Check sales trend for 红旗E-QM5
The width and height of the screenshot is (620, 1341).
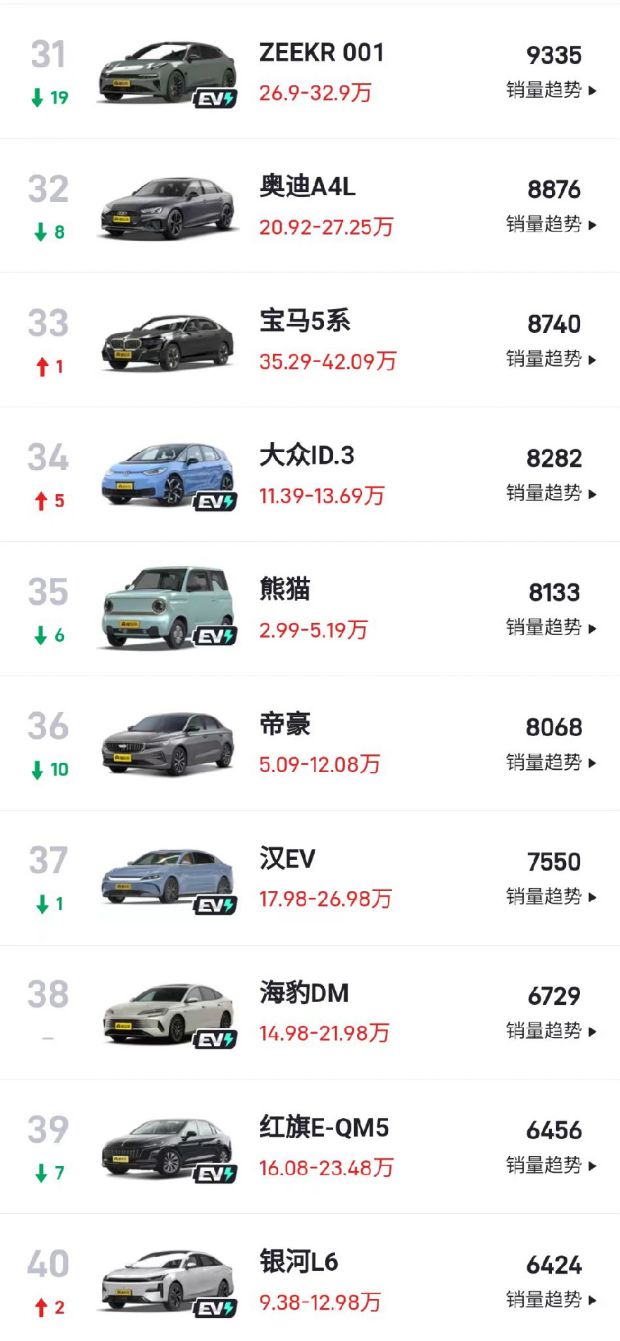[x=551, y=1165]
